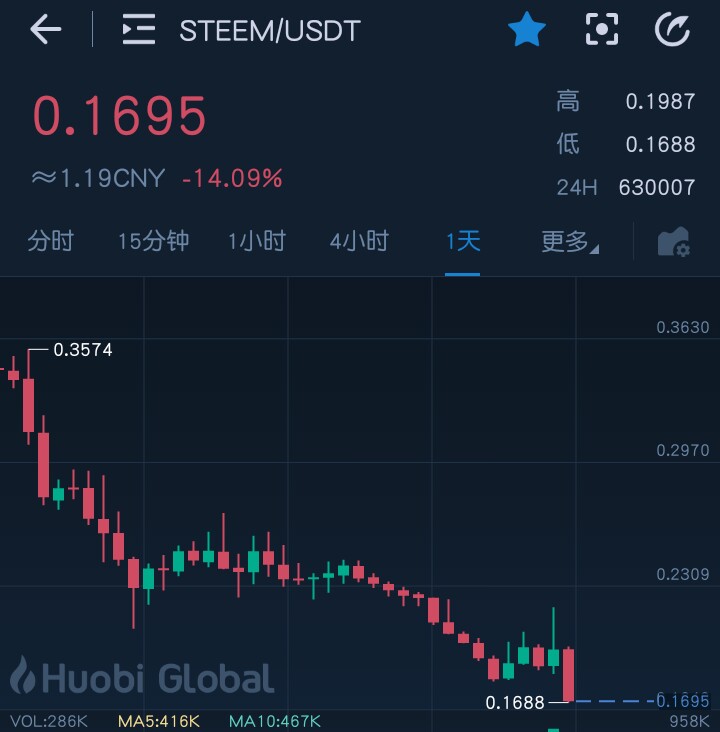The width and height of the screenshot is (720, 732).
Task: Select the 15分钟 interval
Action: point(153,241)
